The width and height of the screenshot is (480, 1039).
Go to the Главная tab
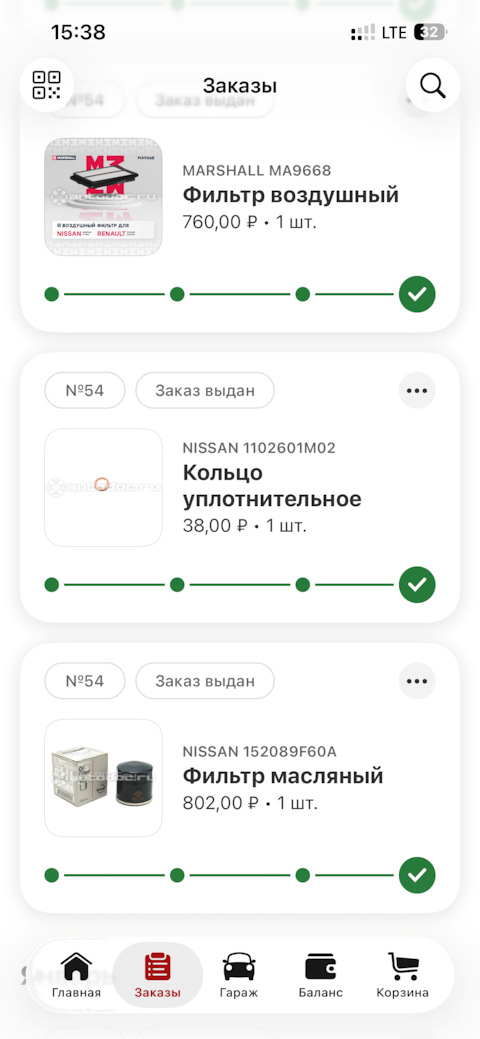pos(76,975)
